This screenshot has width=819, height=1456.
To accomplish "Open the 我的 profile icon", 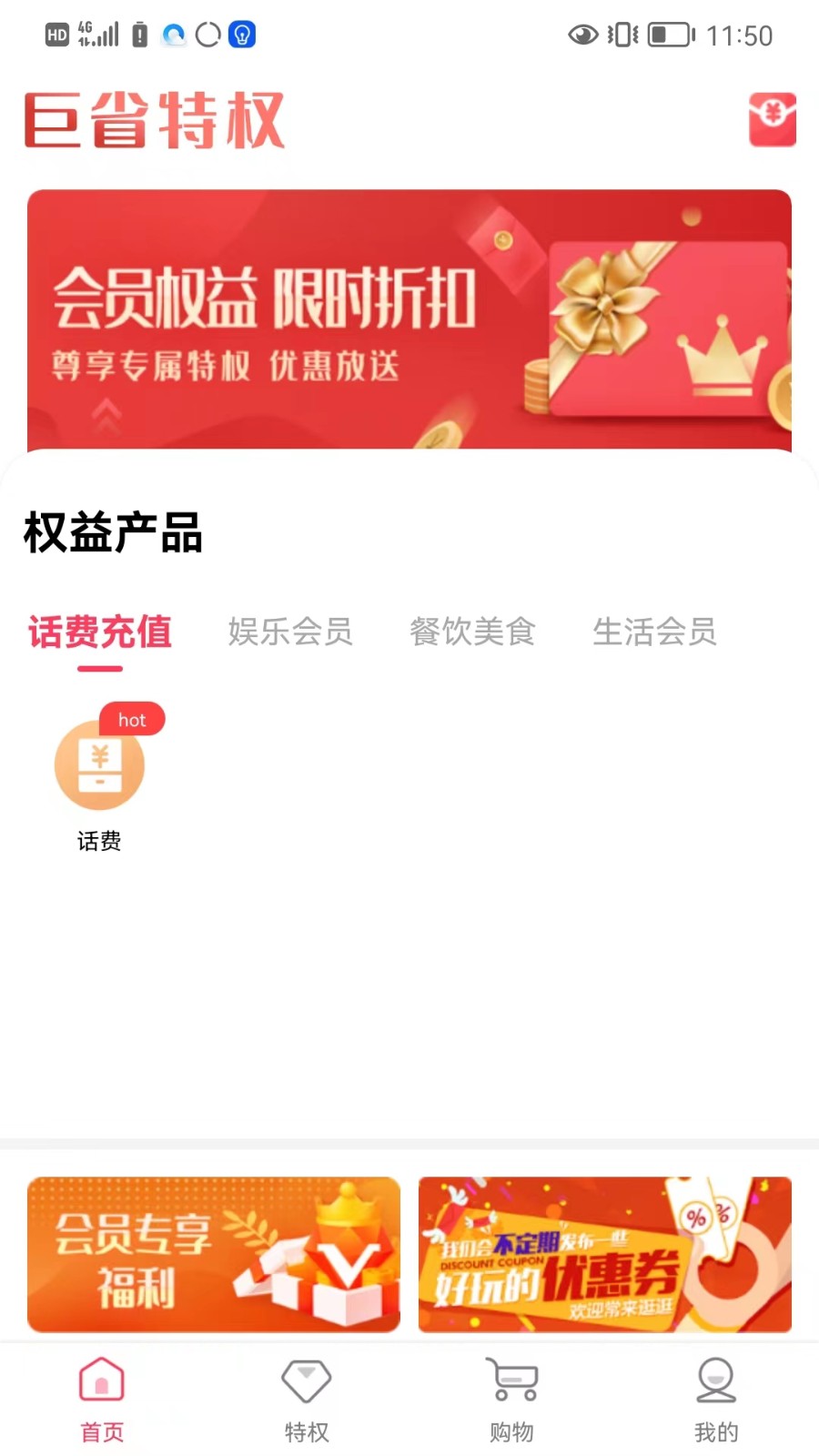I will pos(716,1380).
